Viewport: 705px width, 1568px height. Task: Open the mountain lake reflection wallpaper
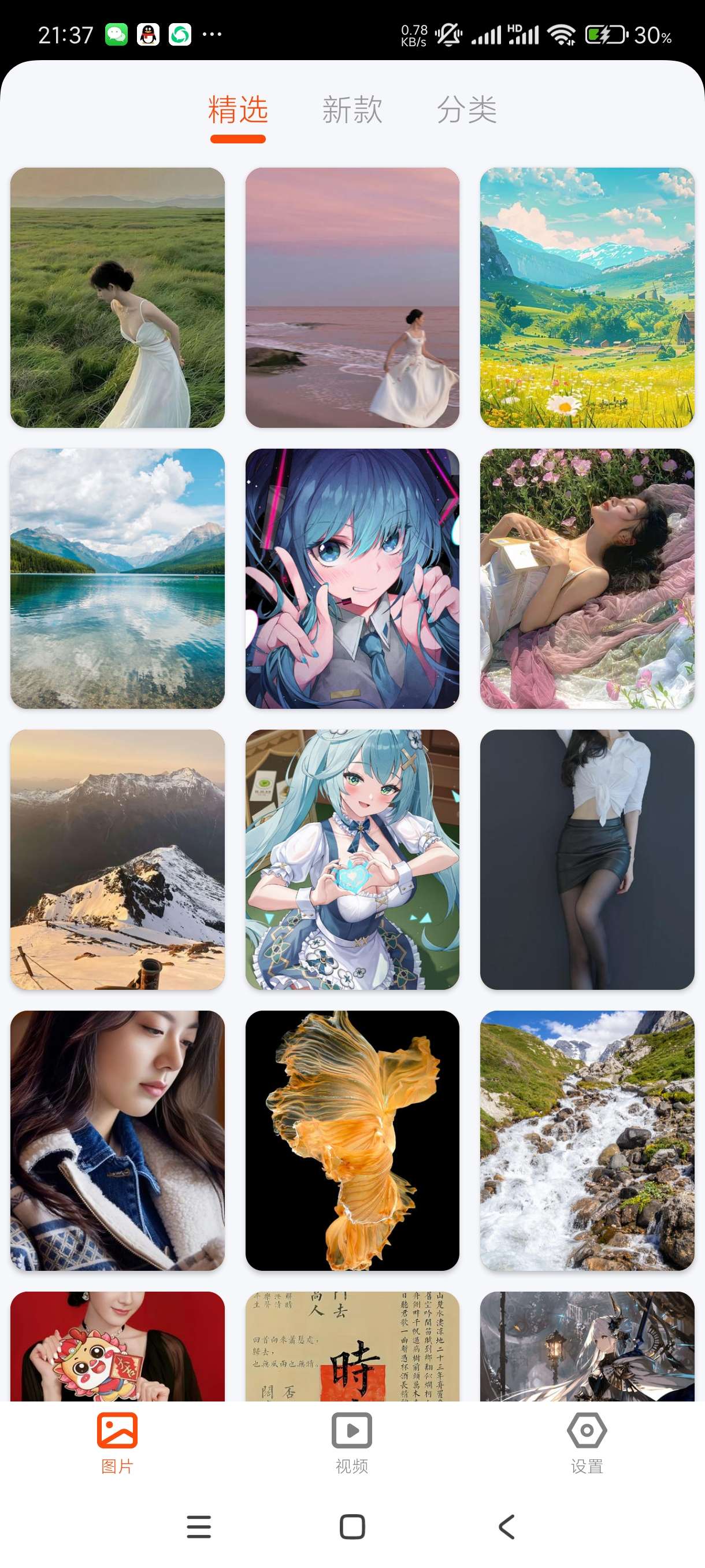pos(117,578)
